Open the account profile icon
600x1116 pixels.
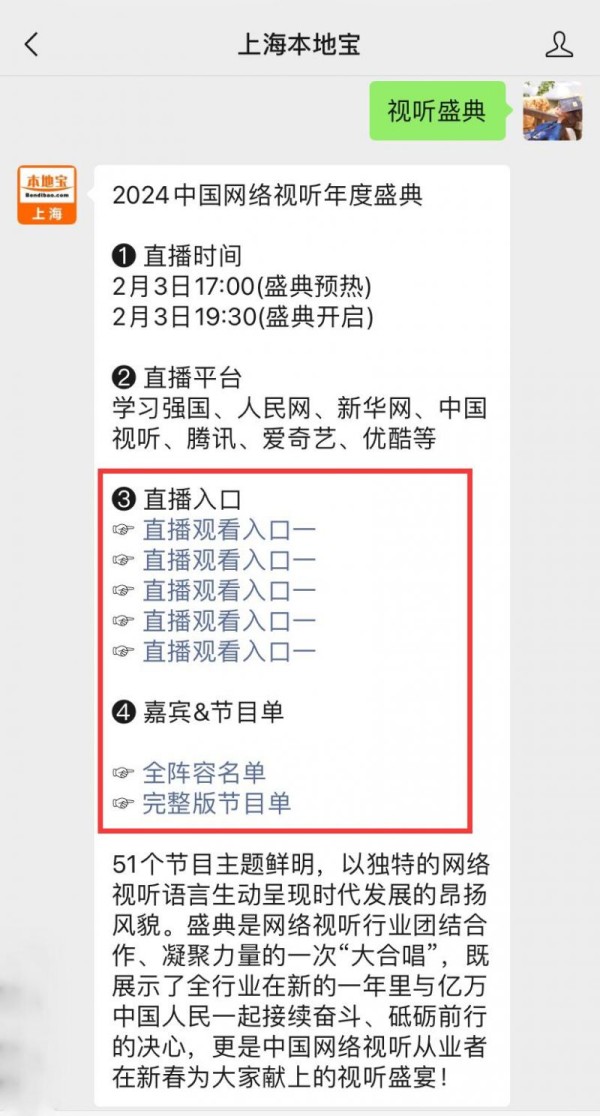(x=559, y=44)
